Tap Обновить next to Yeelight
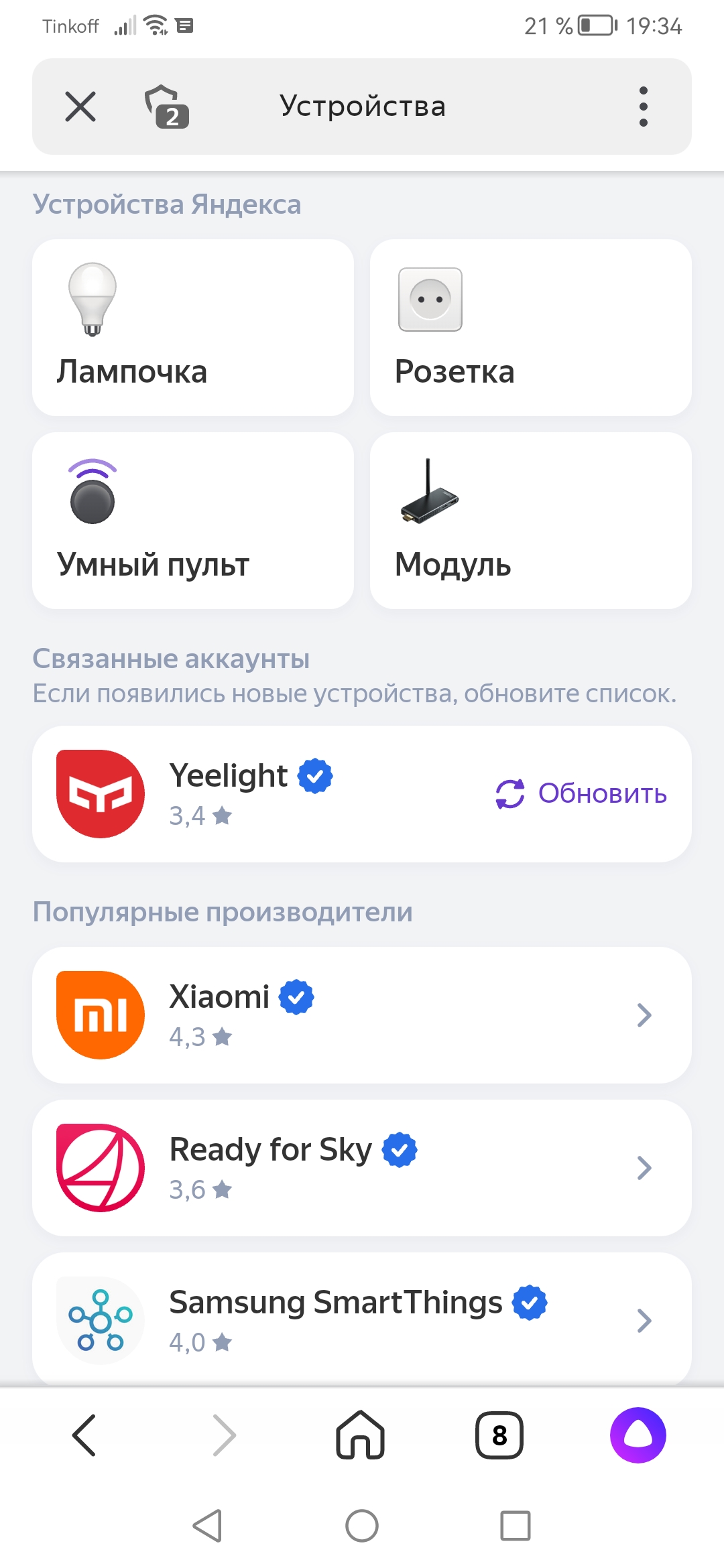The height and width of the screenshot is (1568, 724). (x=581, y=794)
